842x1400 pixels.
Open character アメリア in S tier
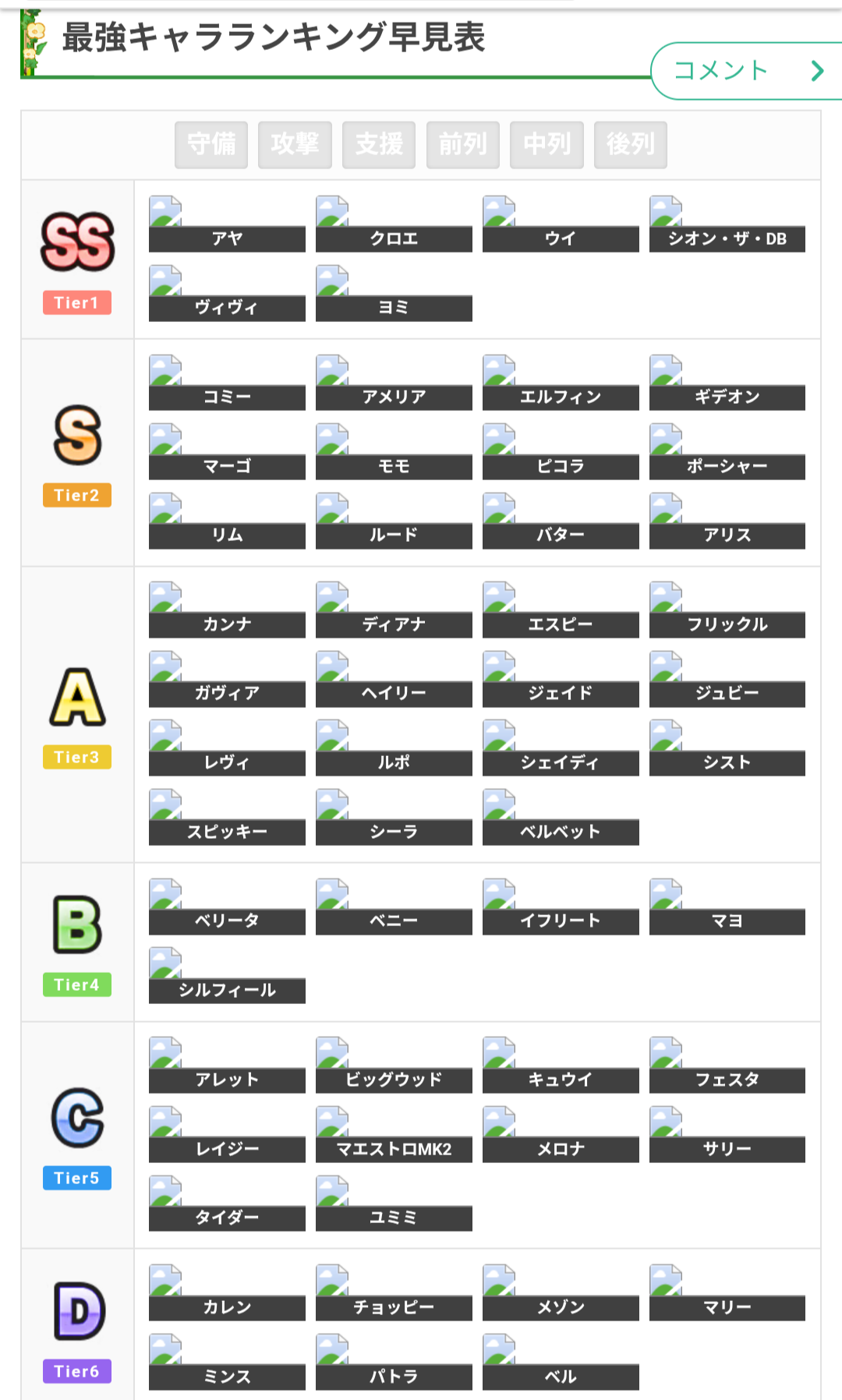[x=394, y=383]
